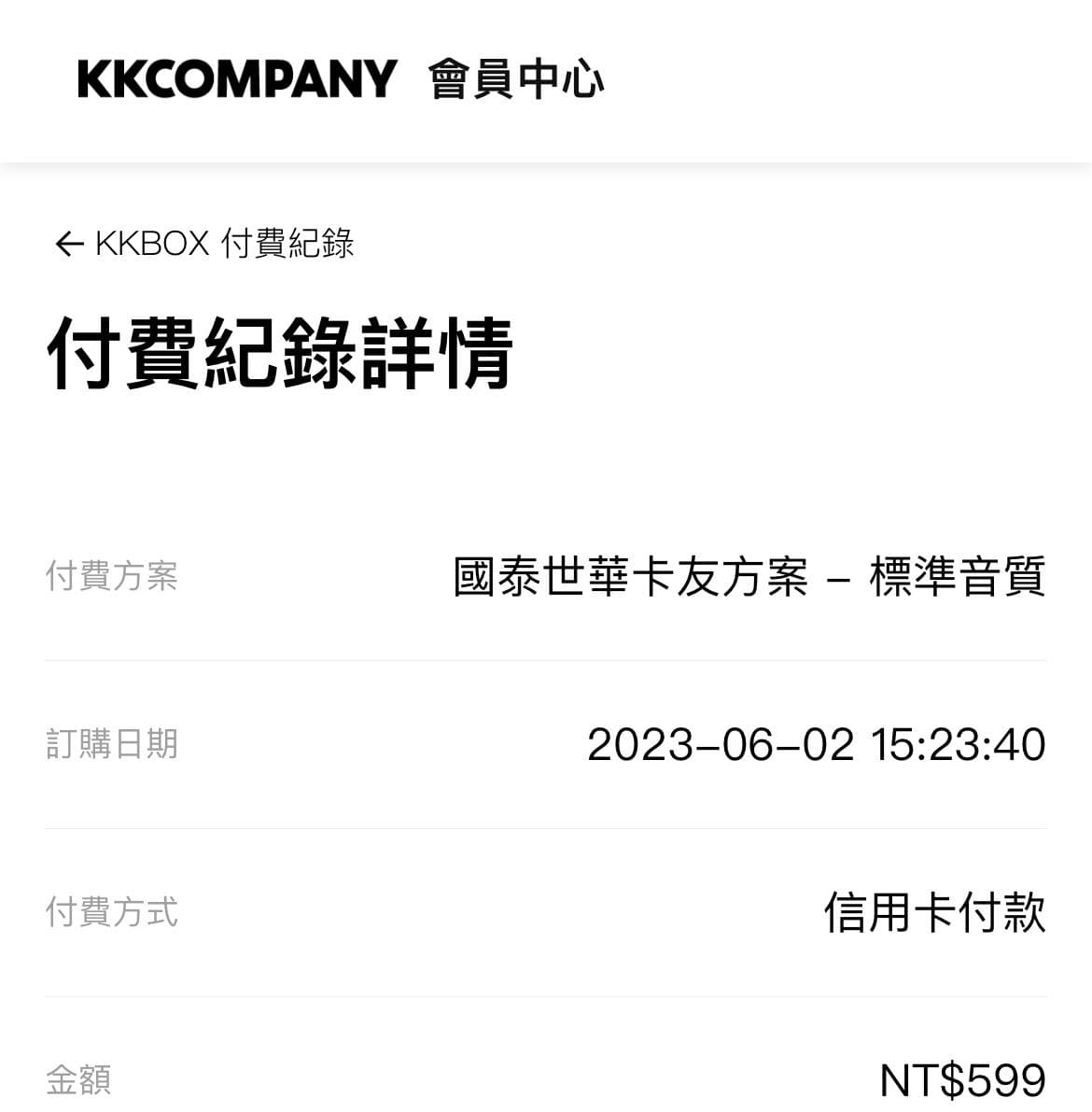The image size is (1092, 1112).
Task: Click the 付費方式 label
Action: tap(110, 912)
